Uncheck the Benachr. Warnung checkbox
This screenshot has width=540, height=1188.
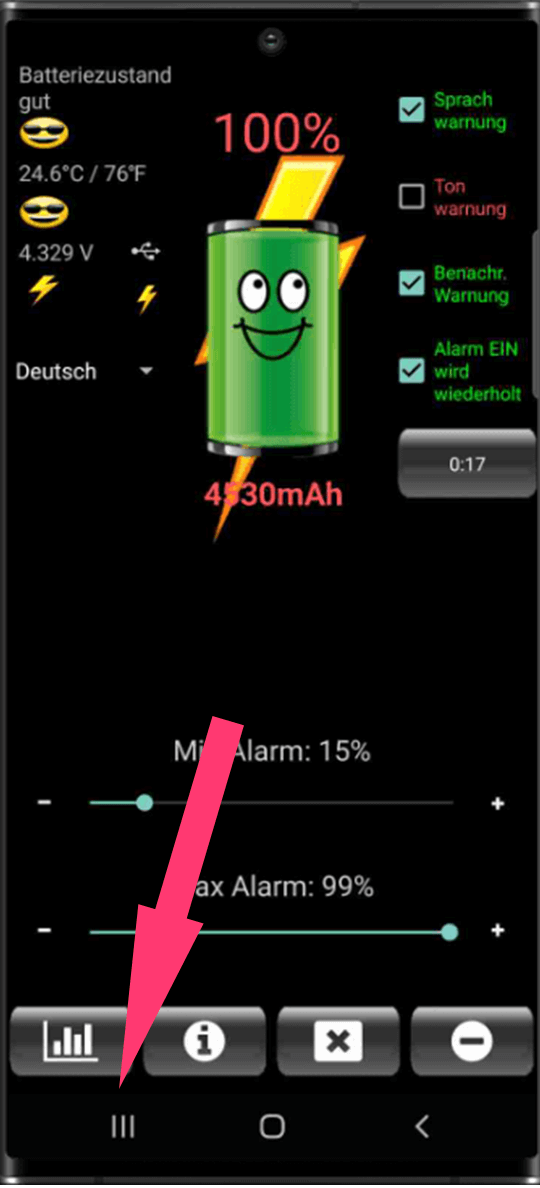[411, 283]
